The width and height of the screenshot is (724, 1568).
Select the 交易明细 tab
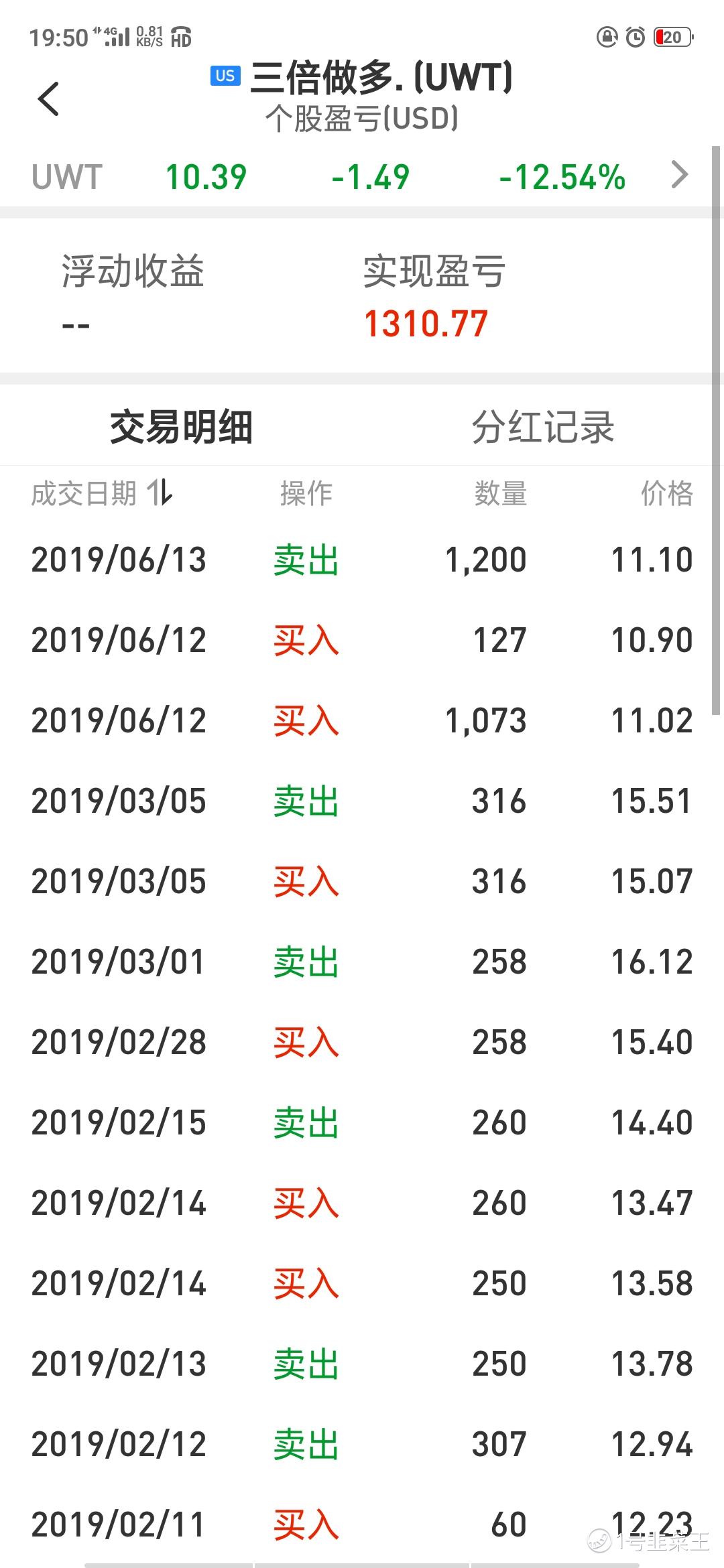click(181, 427)
